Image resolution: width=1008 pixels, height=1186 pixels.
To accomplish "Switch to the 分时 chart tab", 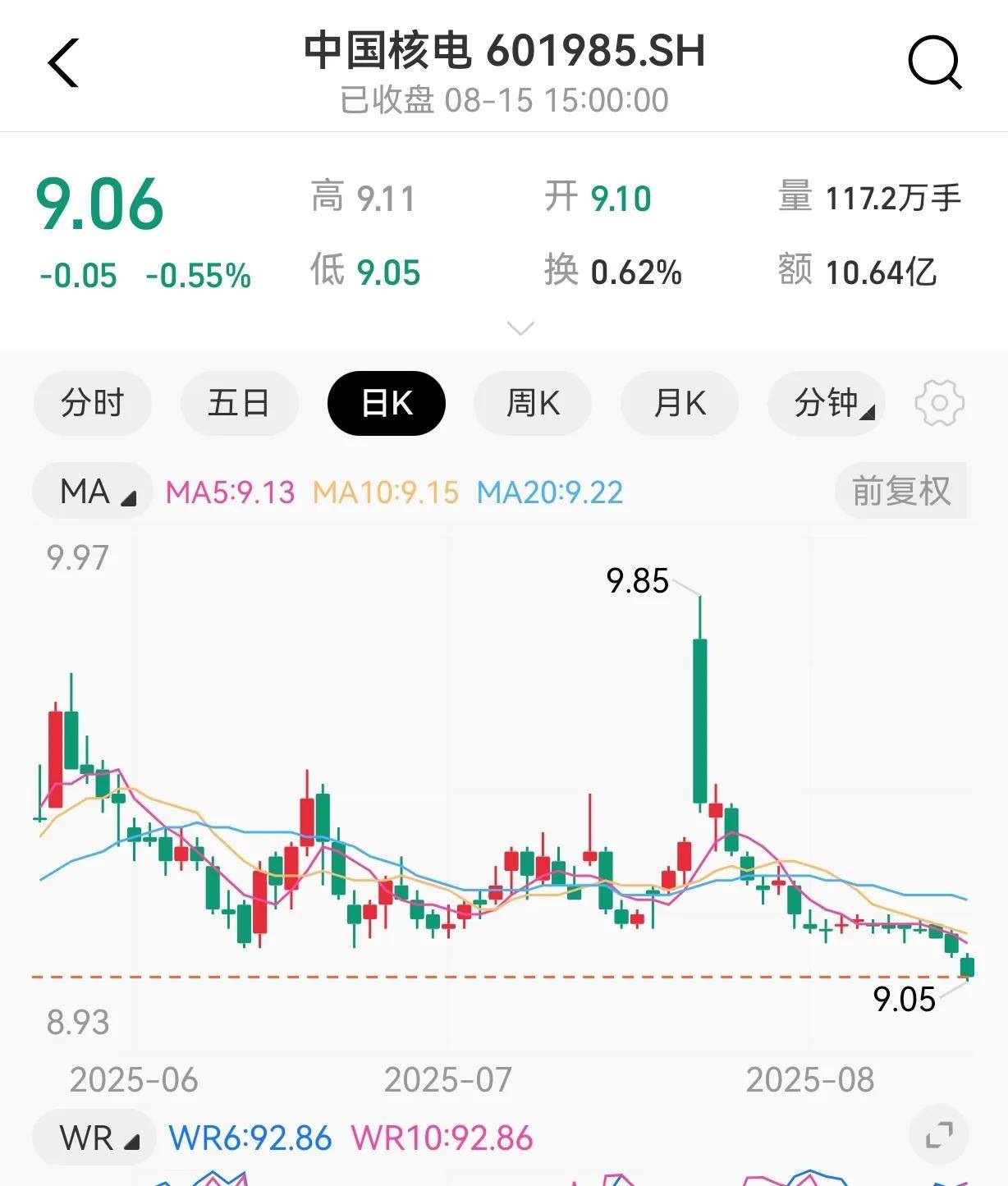I will [x=92, y=403].
